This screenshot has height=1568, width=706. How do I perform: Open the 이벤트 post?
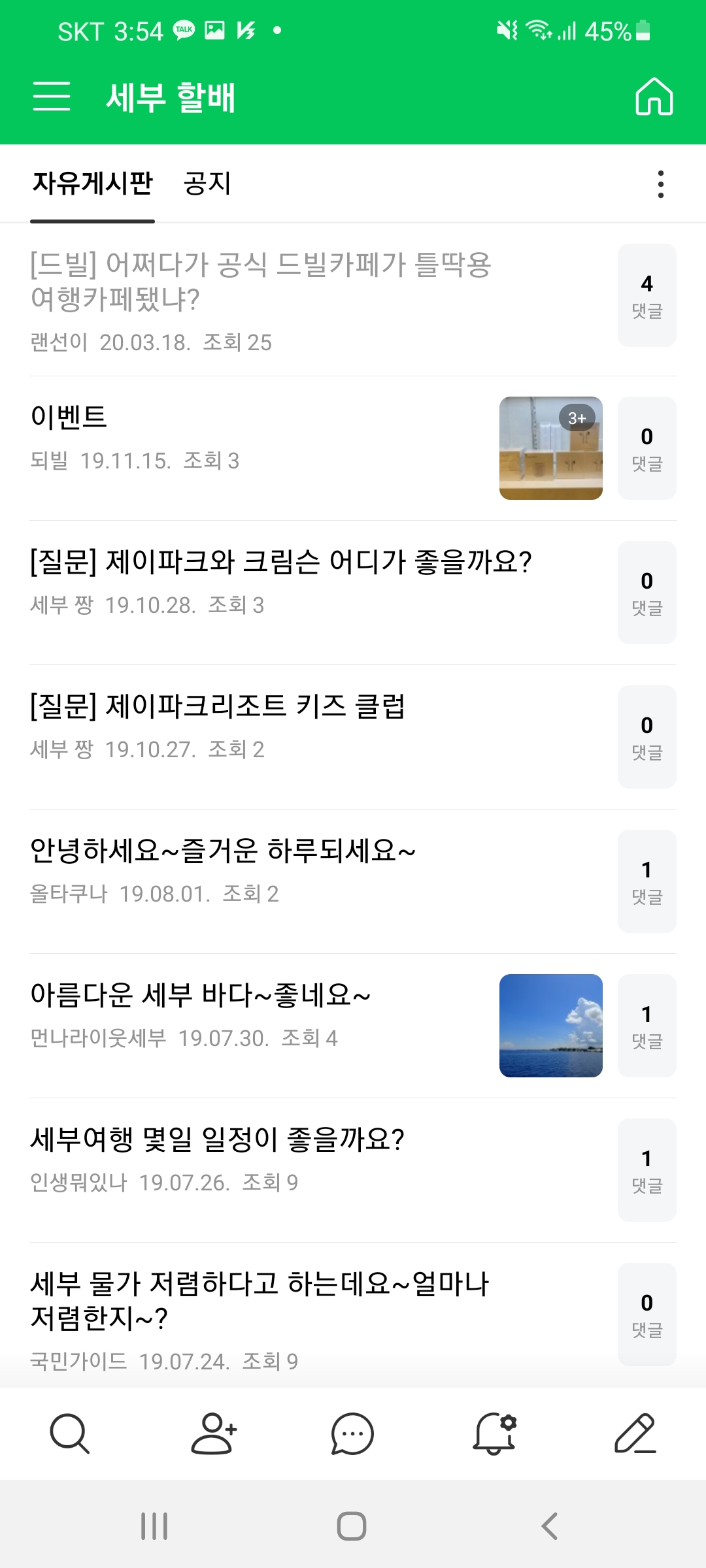click(x=69, y=417)
